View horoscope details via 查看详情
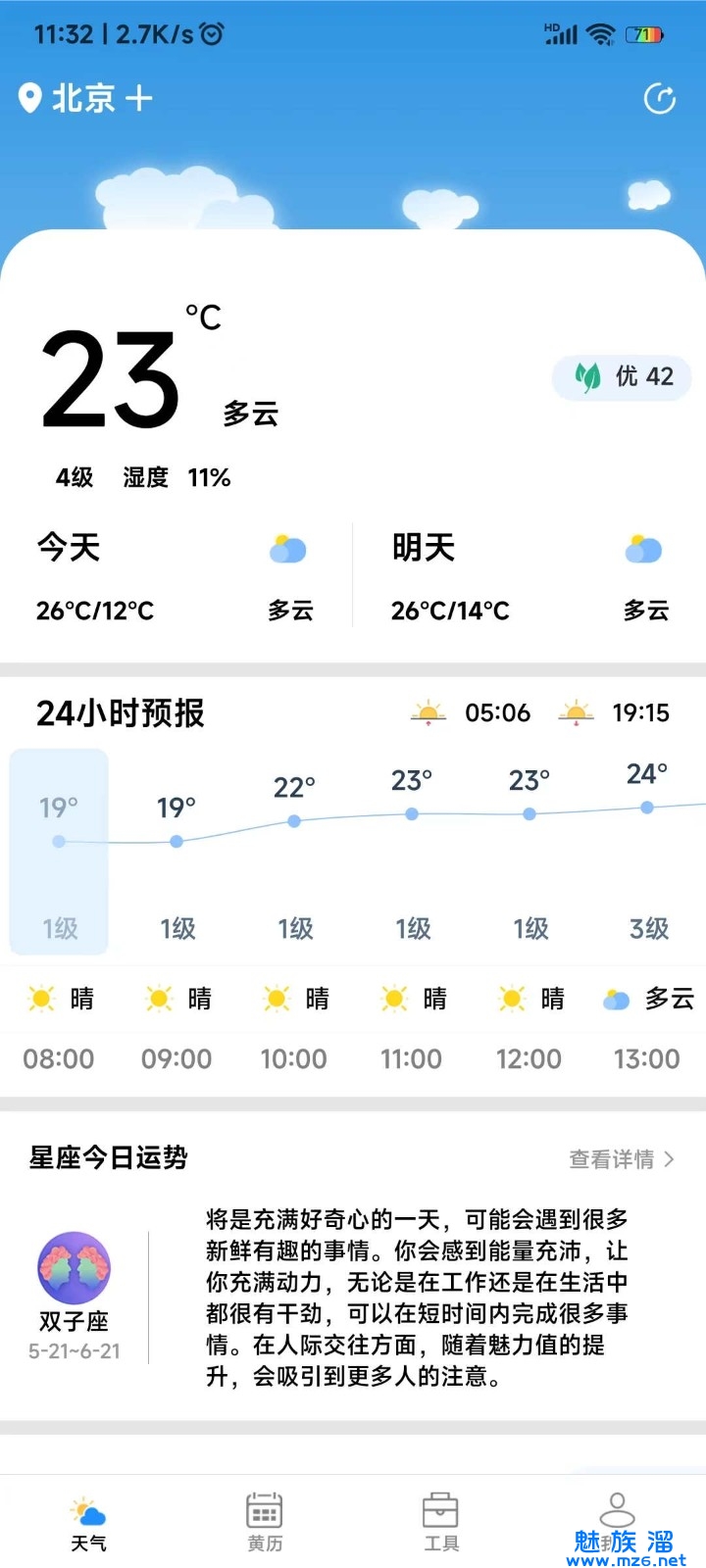 pos(622,1159)
